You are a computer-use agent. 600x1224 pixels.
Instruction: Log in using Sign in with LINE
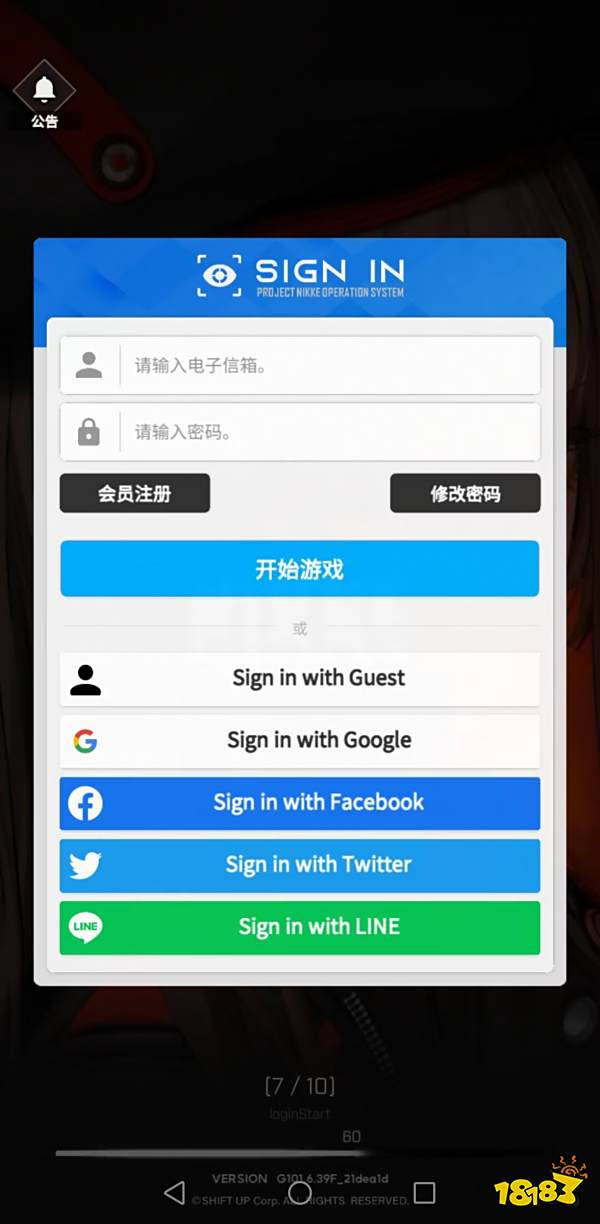[x=300, y=927]
